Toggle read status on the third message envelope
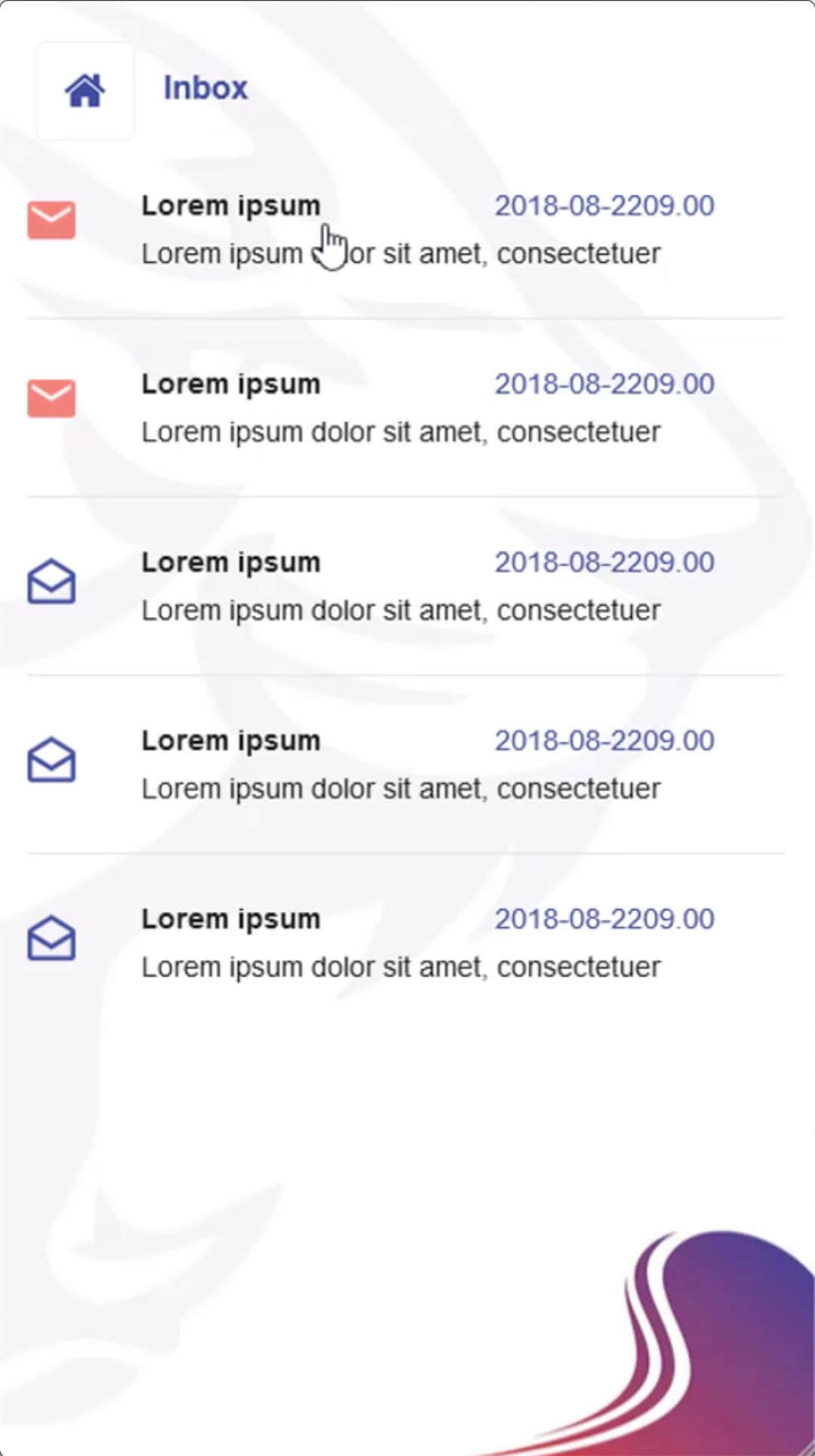The width and height of the screenshot is (815, 1456). pyautogui.click(x=52, y=581)
